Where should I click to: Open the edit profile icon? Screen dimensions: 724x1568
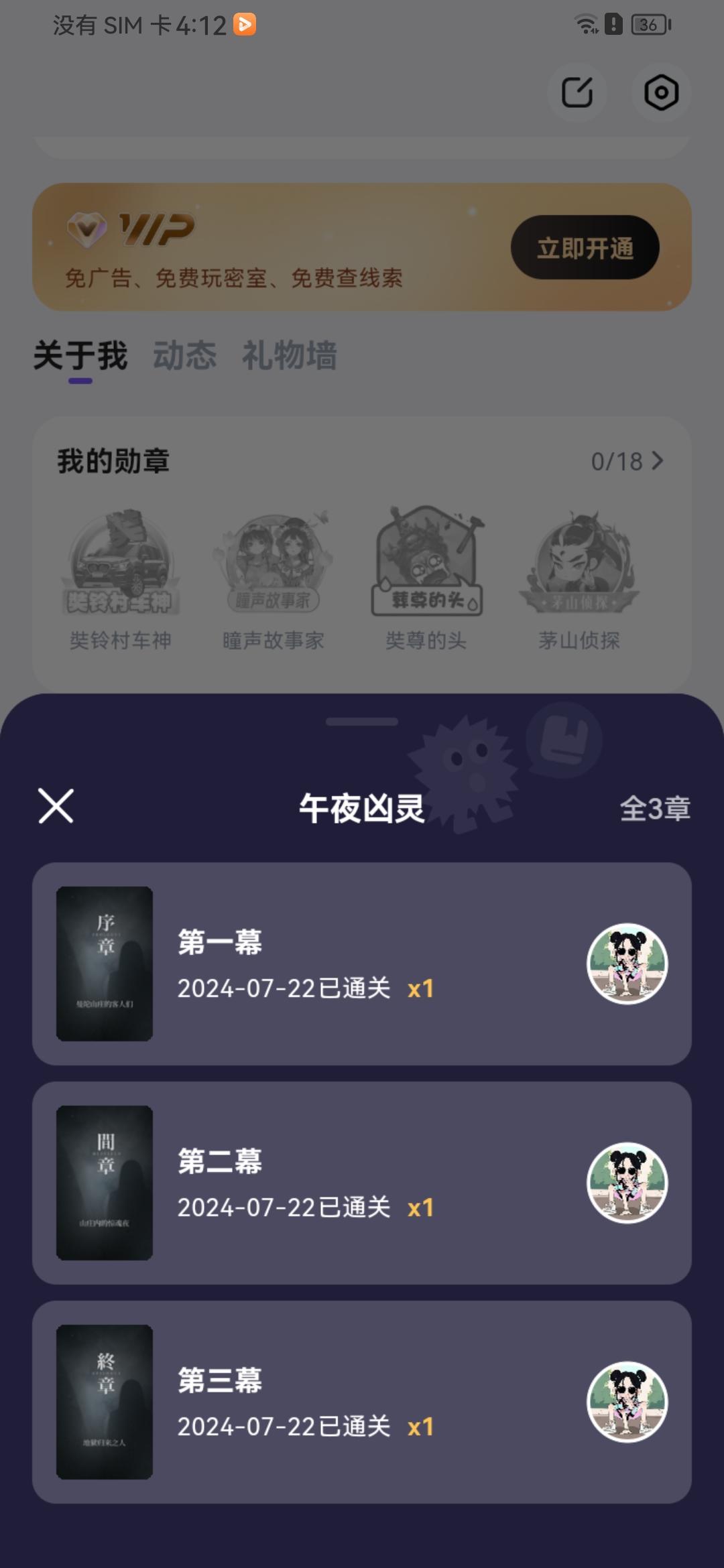(578, 93)
